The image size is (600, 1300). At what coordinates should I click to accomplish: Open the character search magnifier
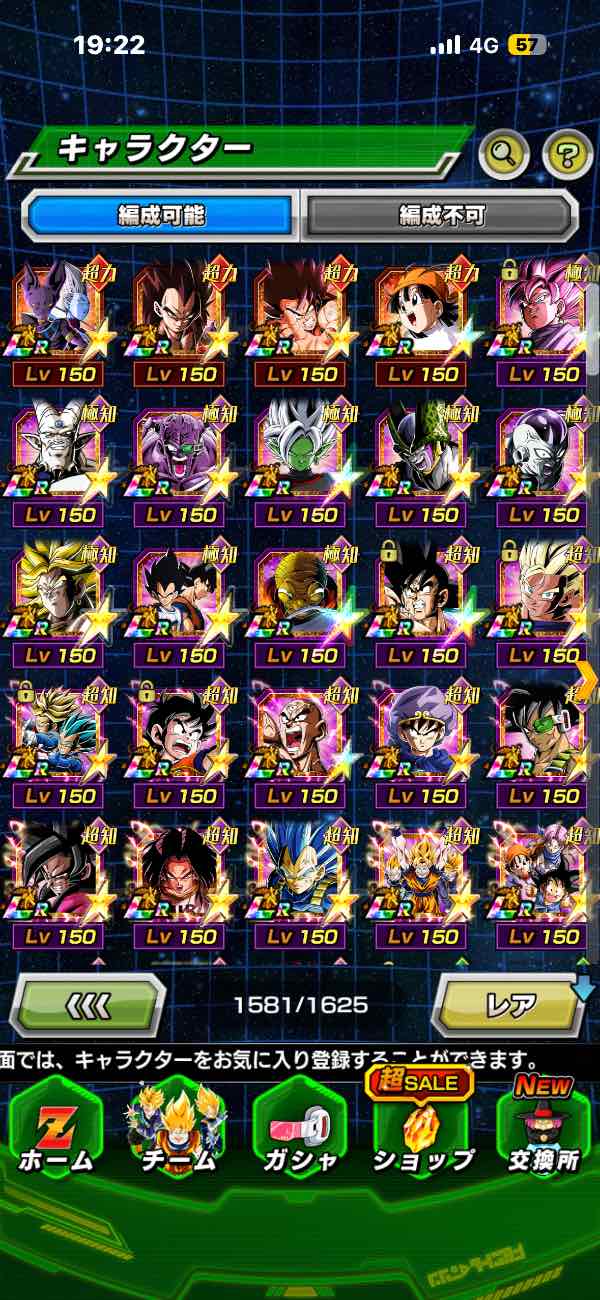coord(505,153)
